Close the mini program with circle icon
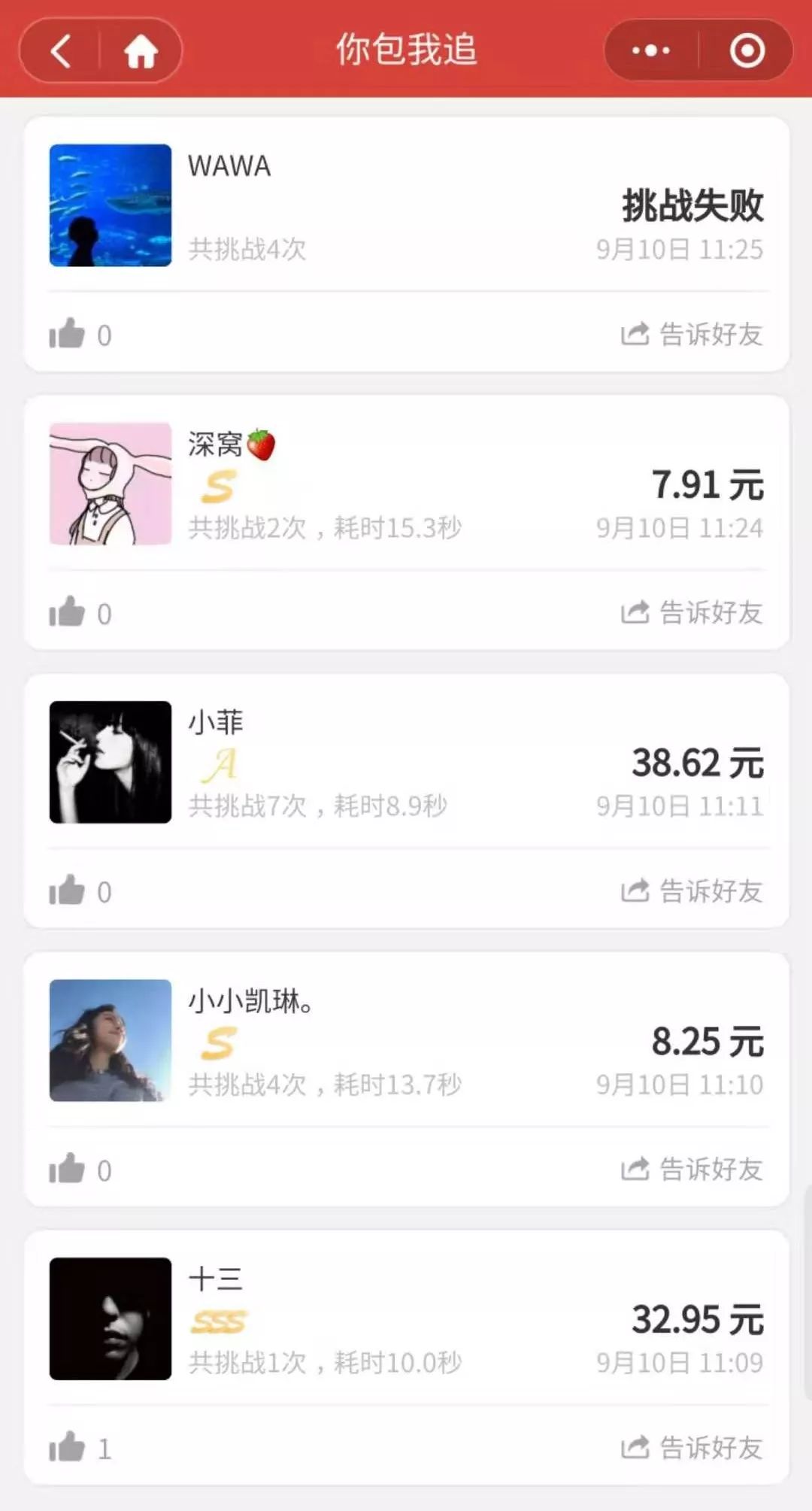The image size is (812, 1511). (747, 51)
